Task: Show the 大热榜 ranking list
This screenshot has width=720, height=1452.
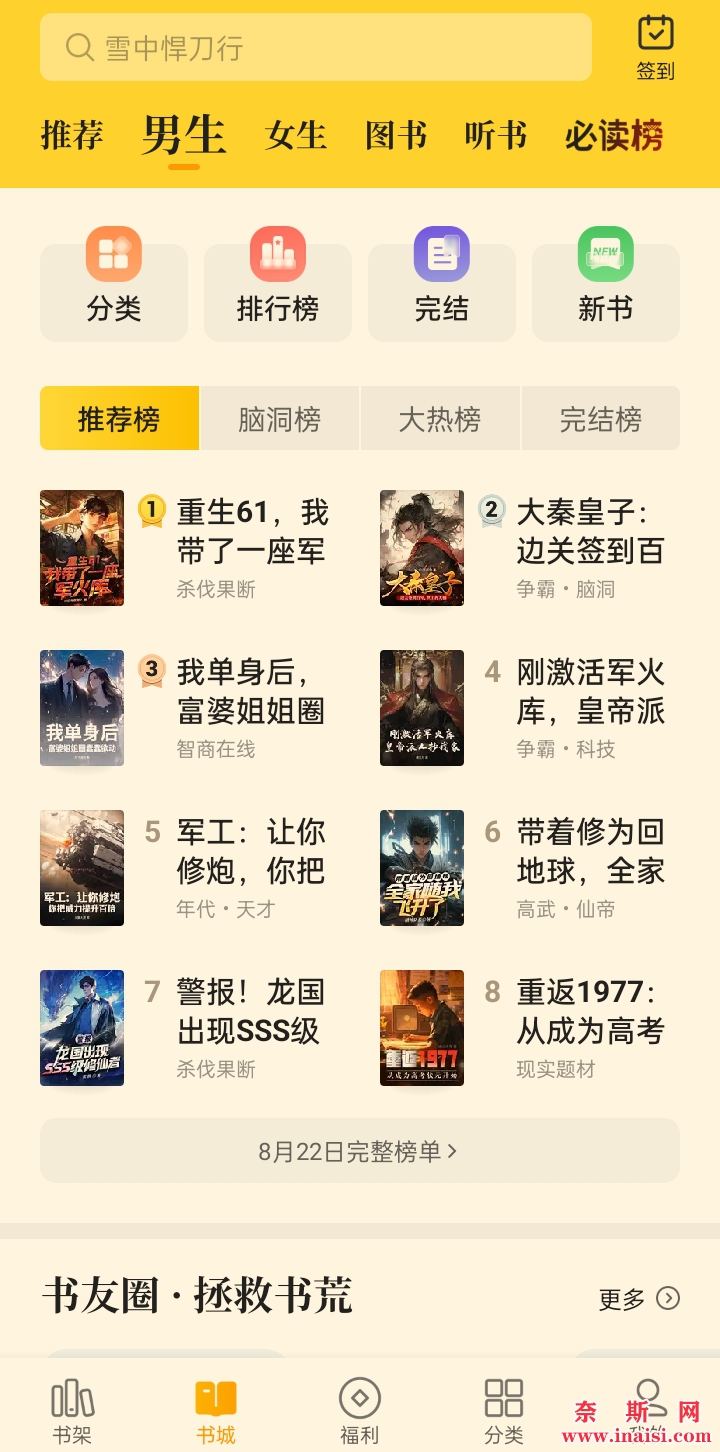Action: tap(440, 419)
